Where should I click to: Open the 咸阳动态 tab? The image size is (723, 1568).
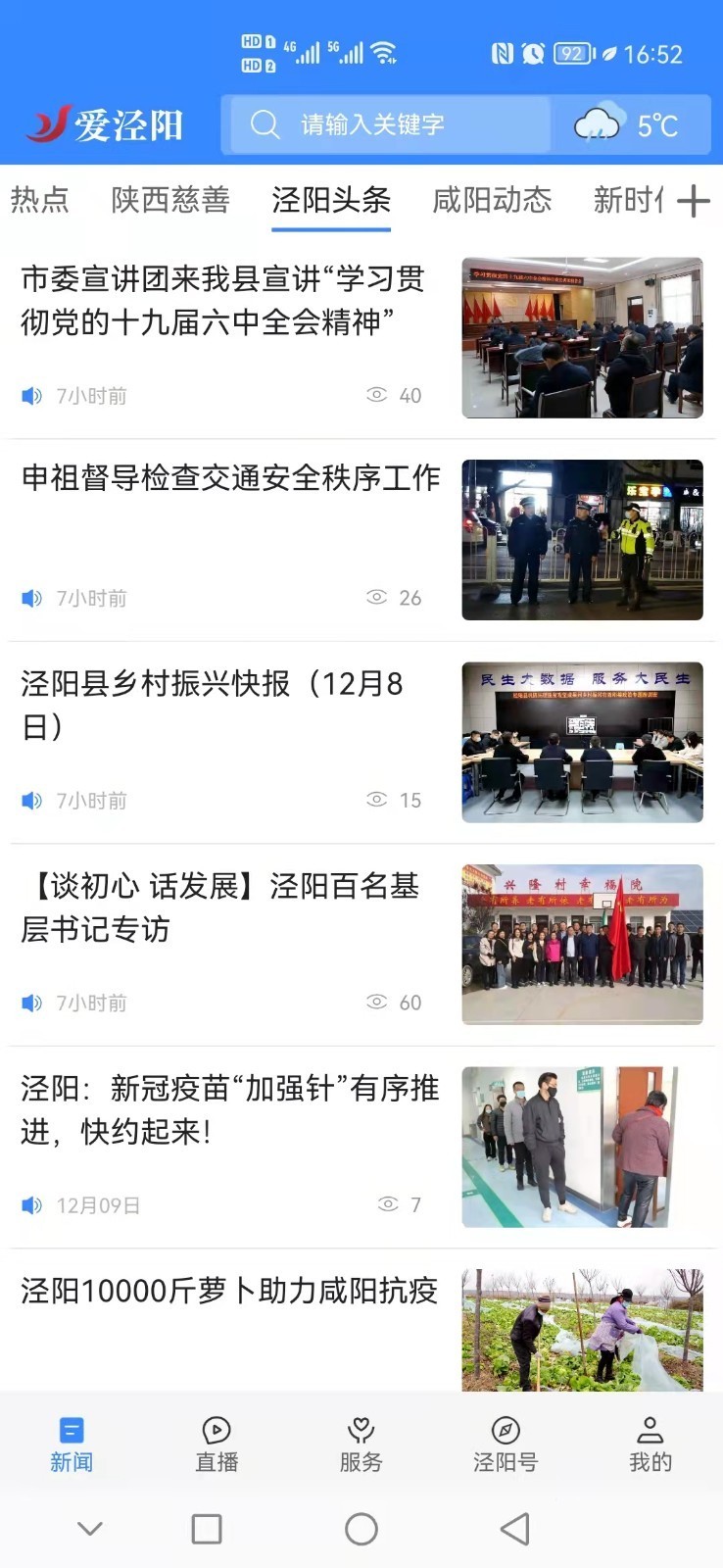coord(492,199)
